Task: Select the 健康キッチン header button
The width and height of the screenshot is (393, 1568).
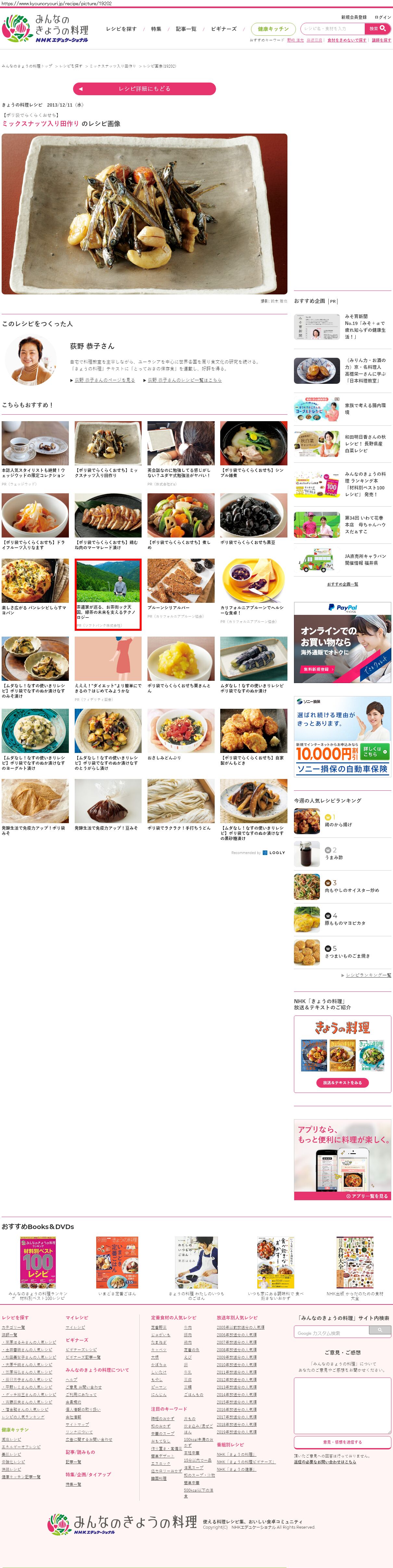Action: pos(273,29)
